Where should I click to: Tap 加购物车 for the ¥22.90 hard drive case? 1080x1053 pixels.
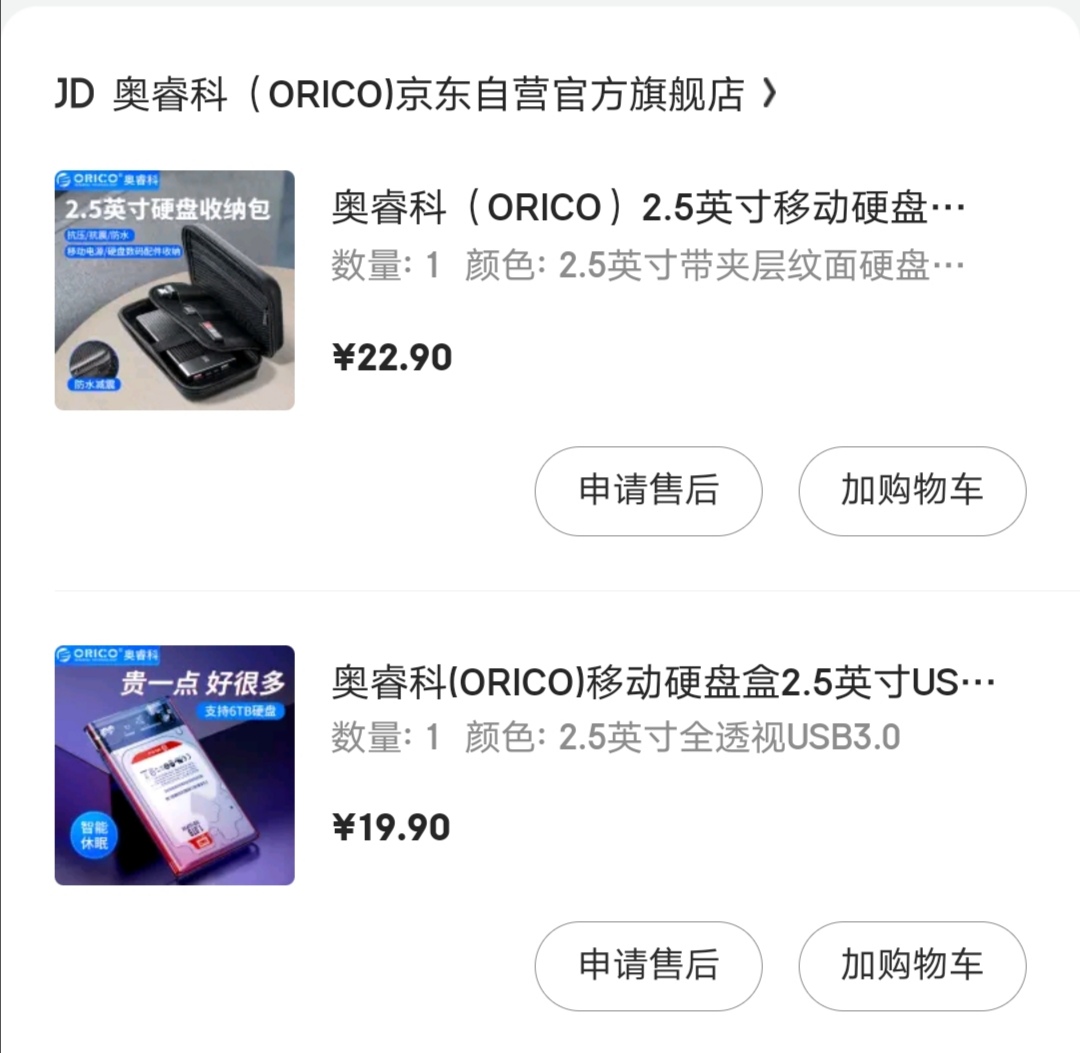[911, 491]
